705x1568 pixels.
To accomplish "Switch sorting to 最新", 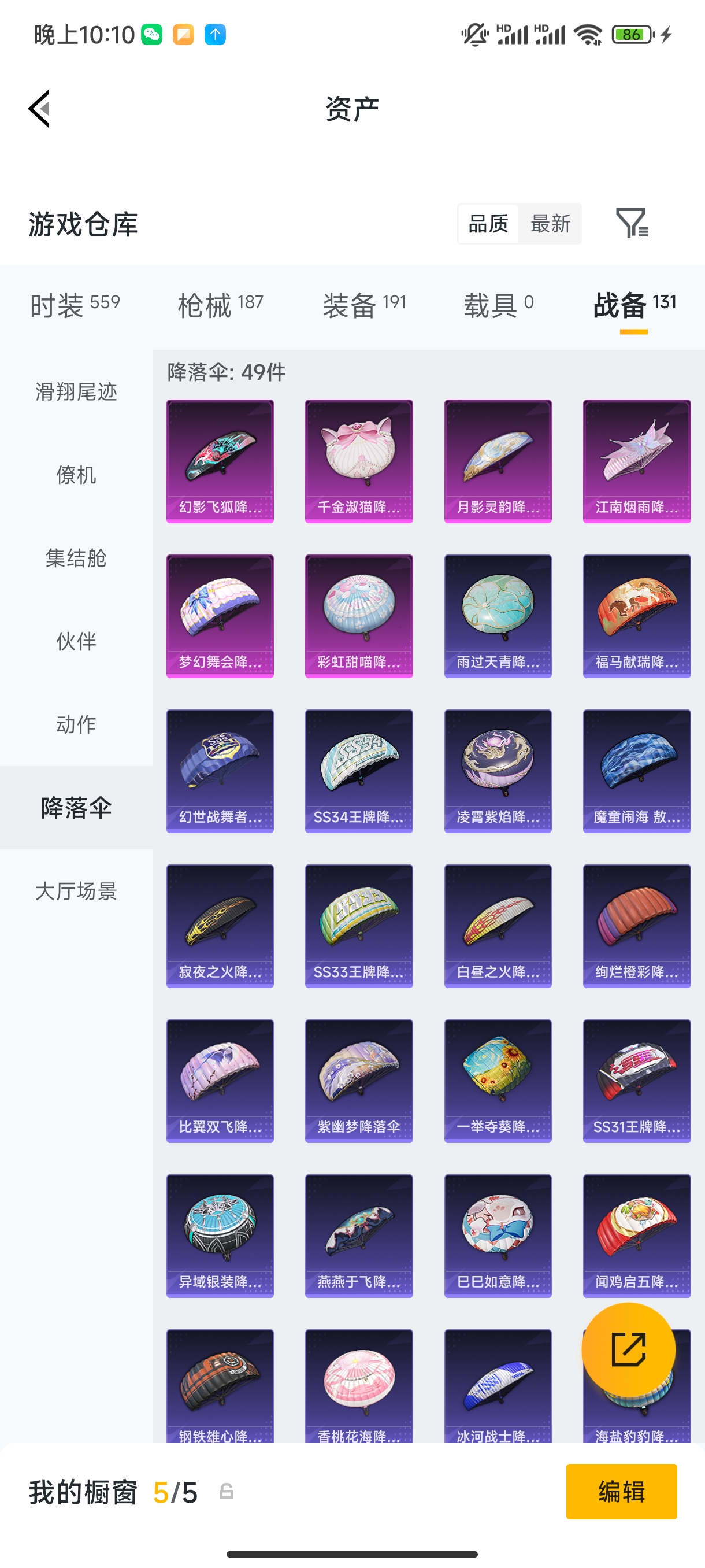I will point(550,224).
